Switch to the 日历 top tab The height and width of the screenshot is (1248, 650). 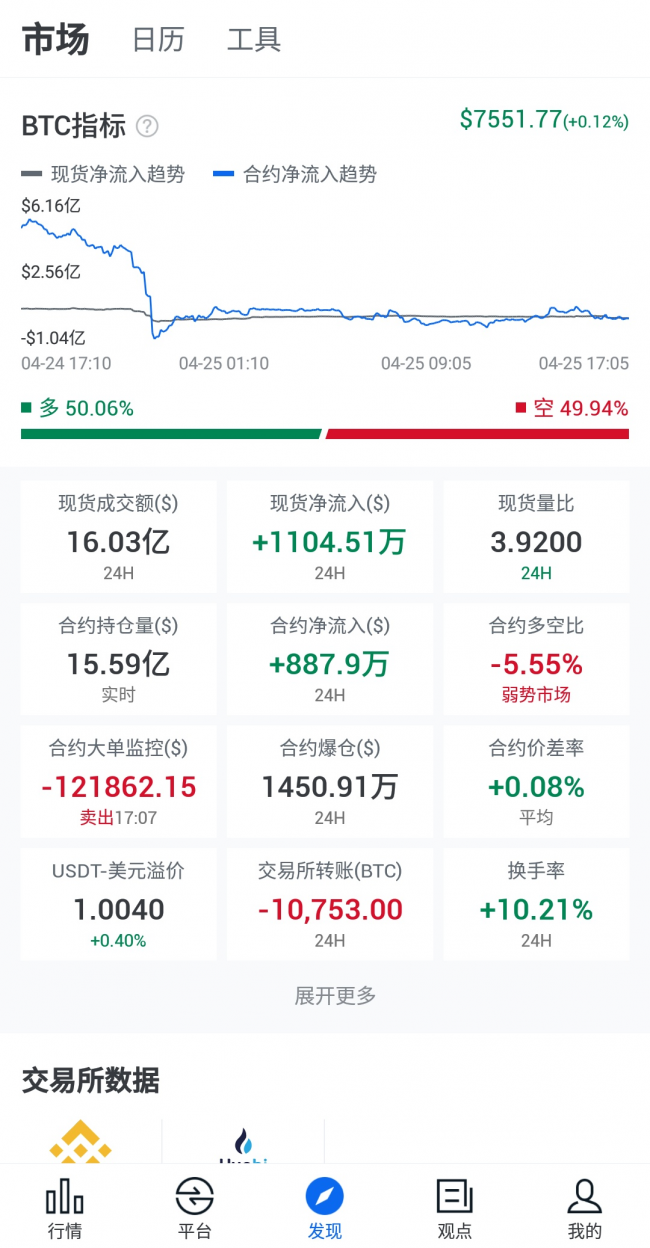[158, 40]
